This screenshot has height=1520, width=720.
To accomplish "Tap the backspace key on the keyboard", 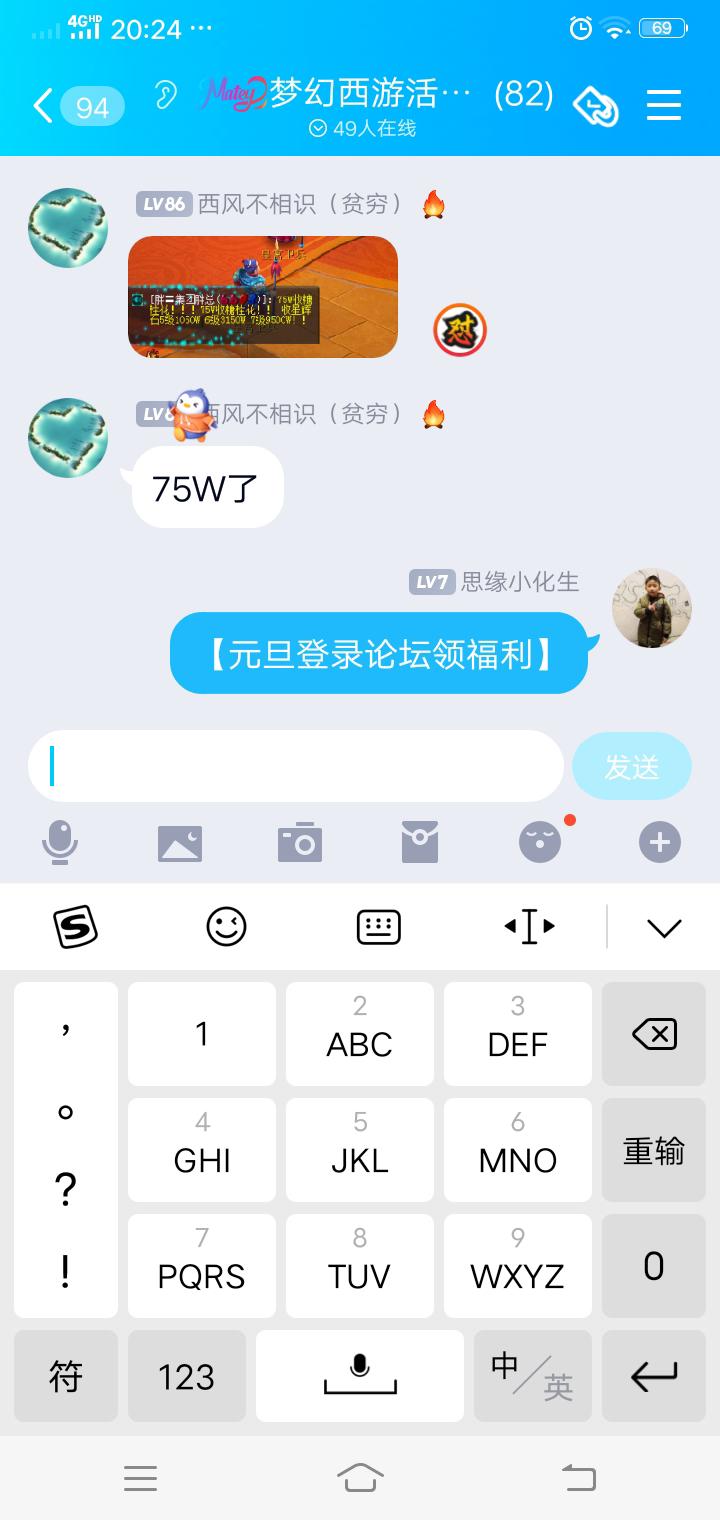I will [654, 1034].
